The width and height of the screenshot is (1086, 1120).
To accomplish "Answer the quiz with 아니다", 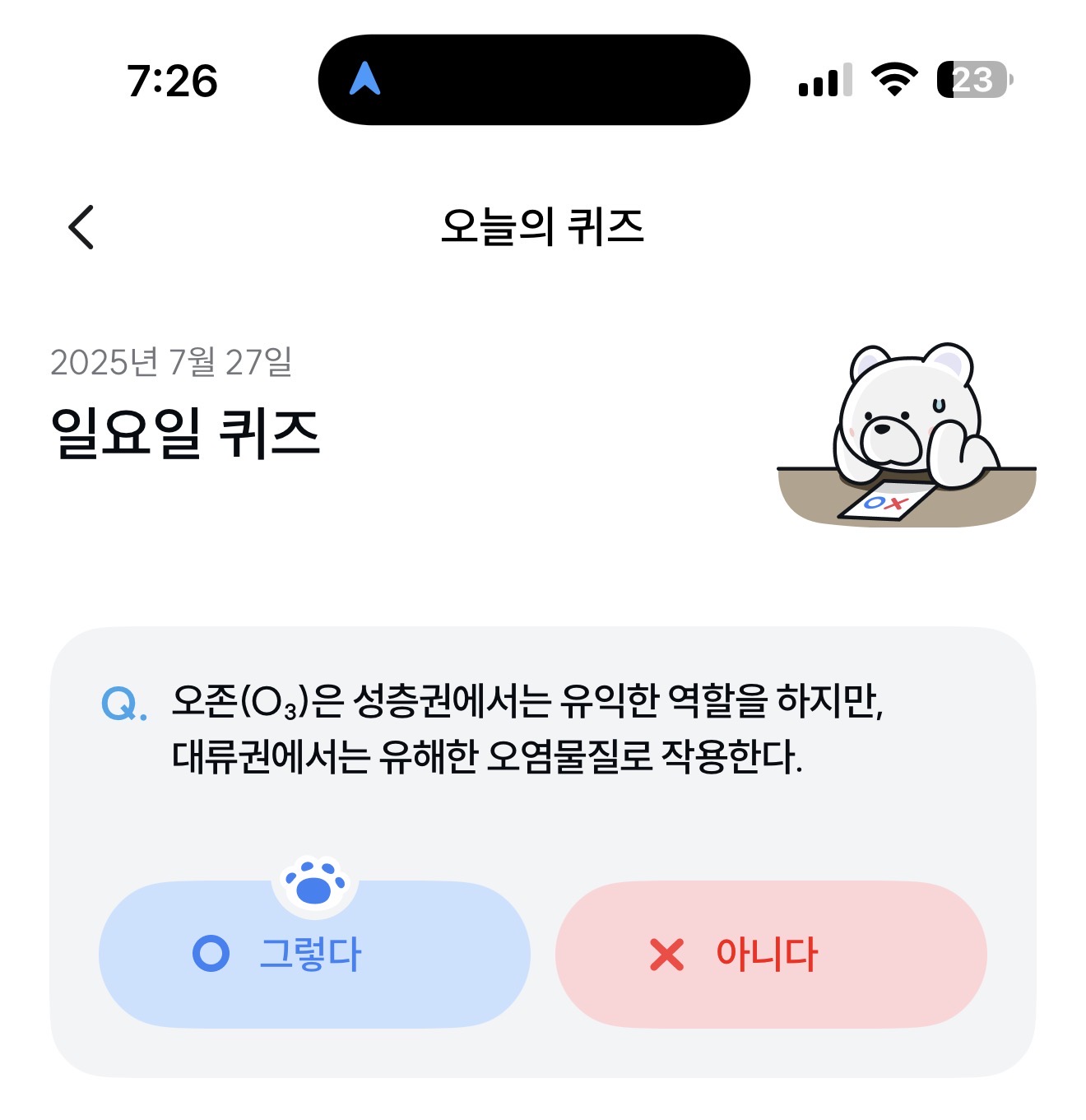I will pyautogui.click(x=771, y=954).
